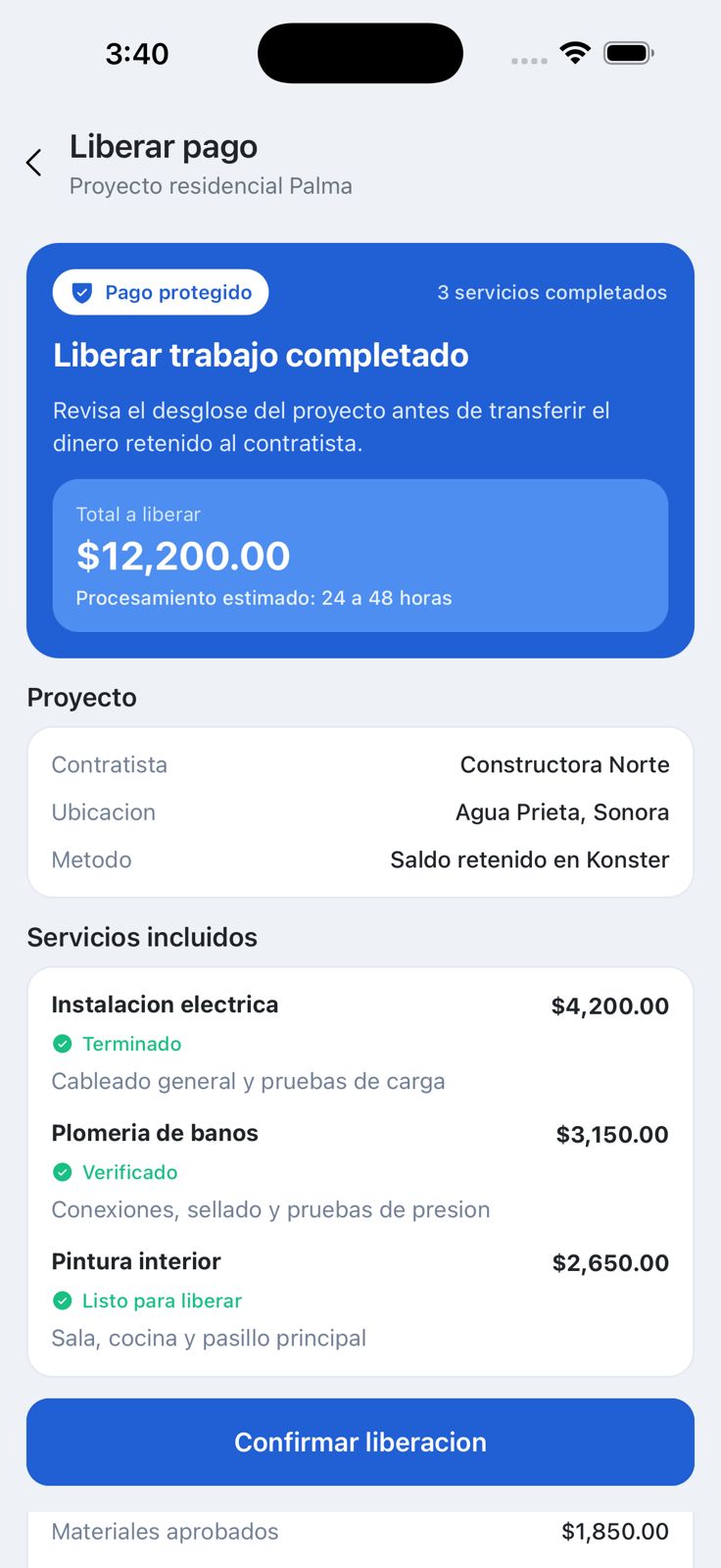Expand the Proyecto details section
The width and height of the screenshot is (721, 1568).
[360, 811]
